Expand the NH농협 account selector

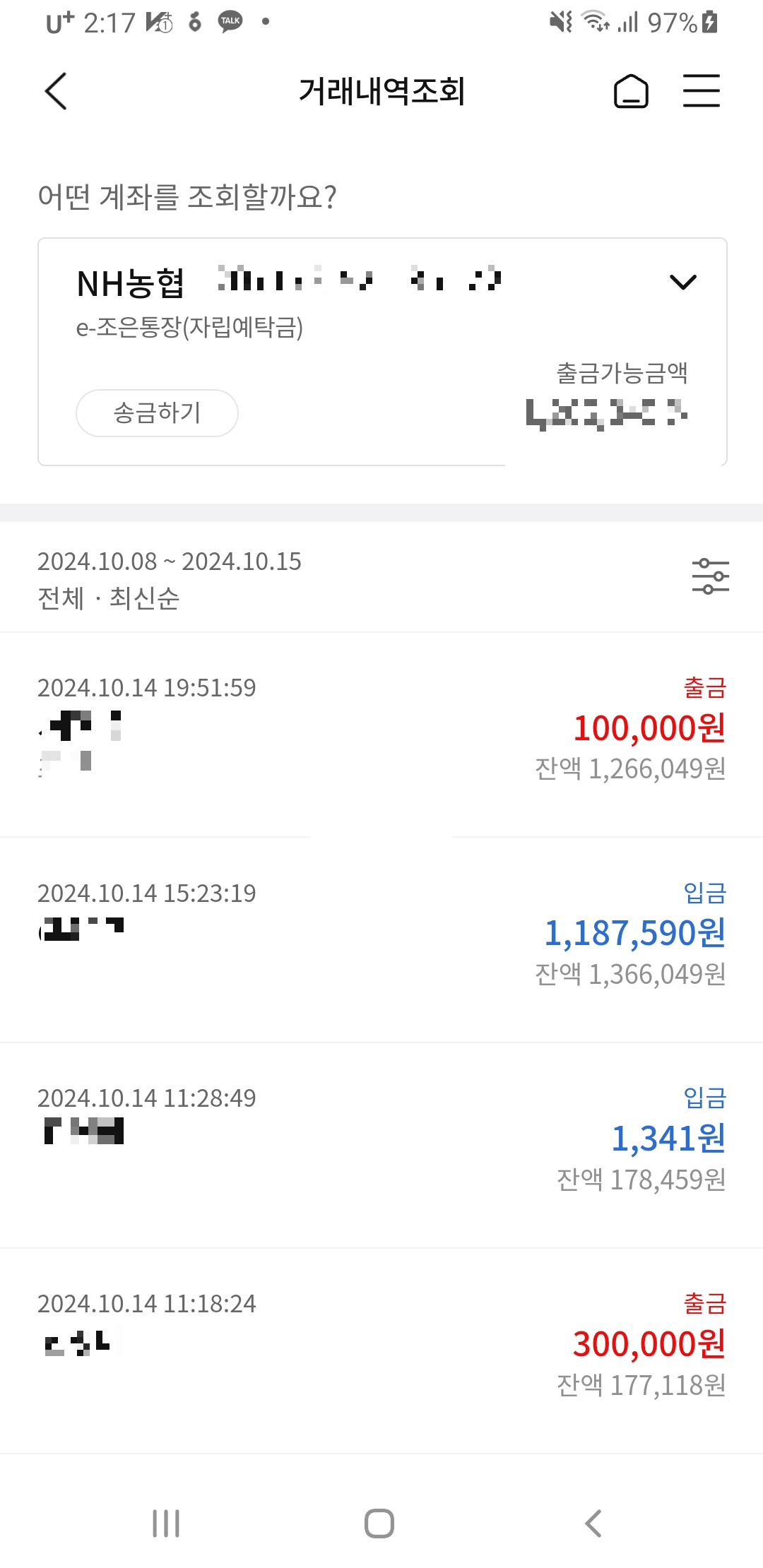pyautogui.click(x=682, y=283)
